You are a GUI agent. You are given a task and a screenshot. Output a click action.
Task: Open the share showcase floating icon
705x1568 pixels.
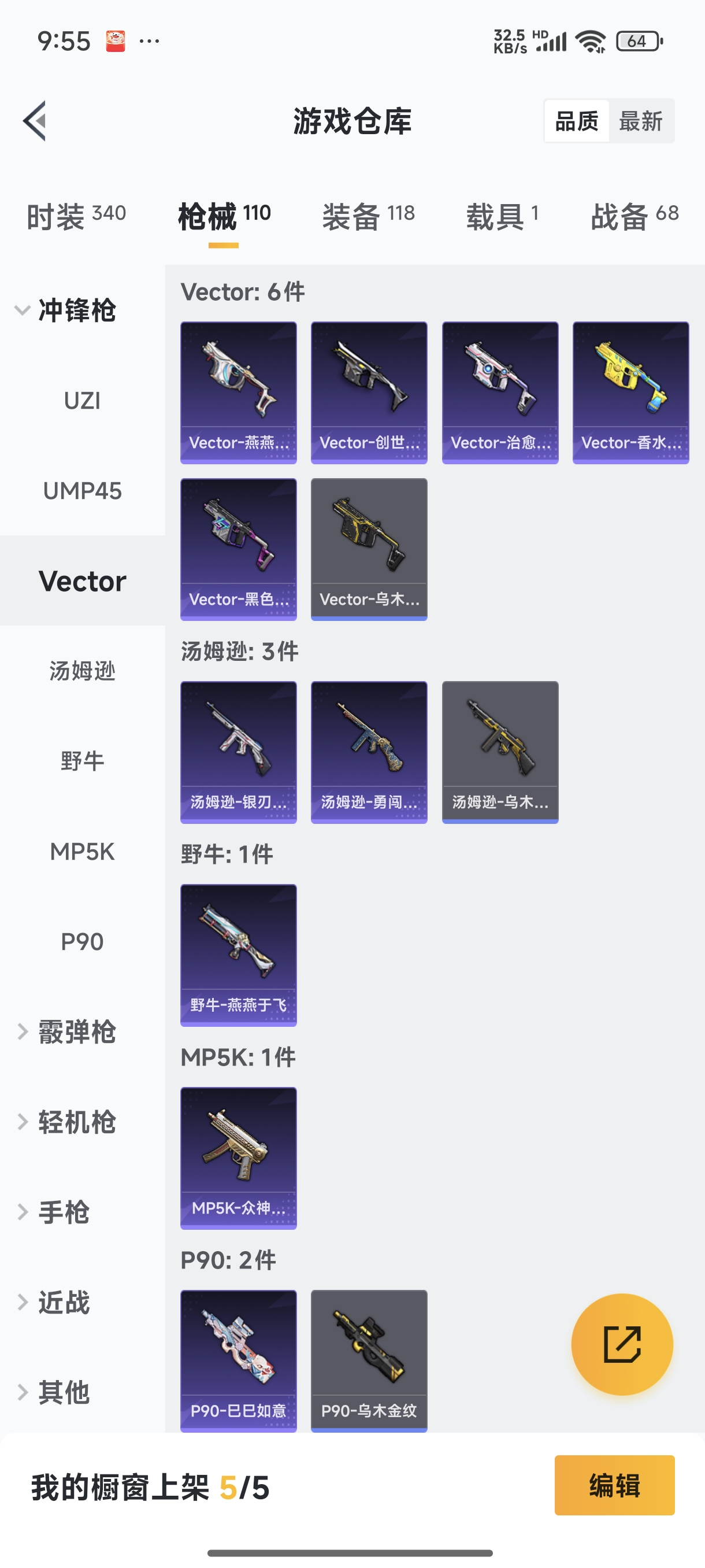click(x=622, y=1345)
